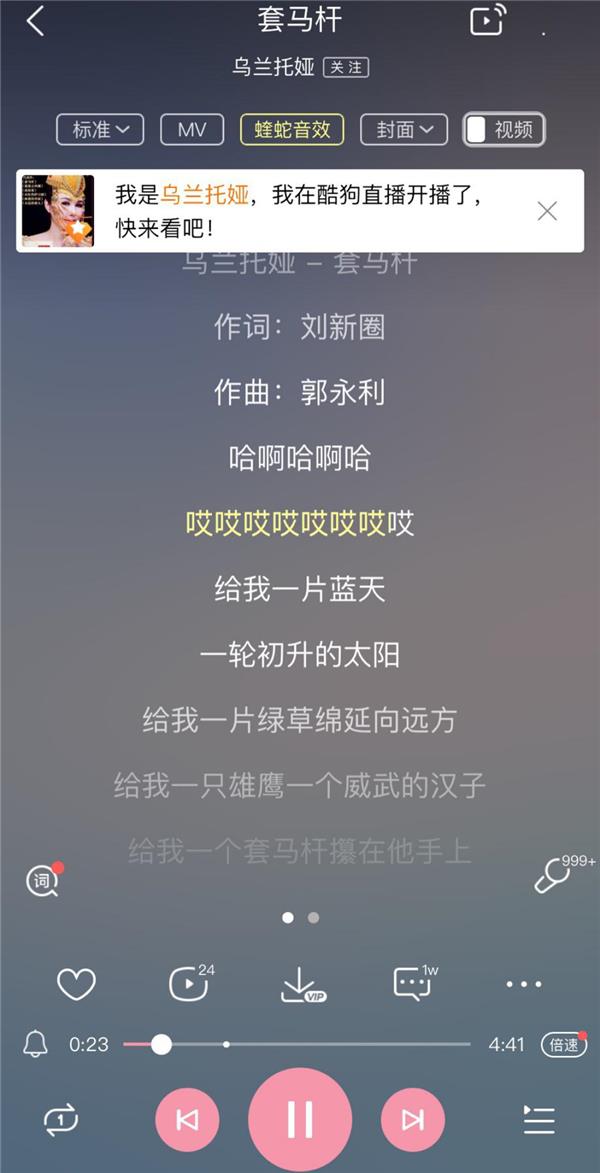Screen dimensions: 600x1173
Task: Open the lyrics search 词 icon
Action: (x=42, y=881)
